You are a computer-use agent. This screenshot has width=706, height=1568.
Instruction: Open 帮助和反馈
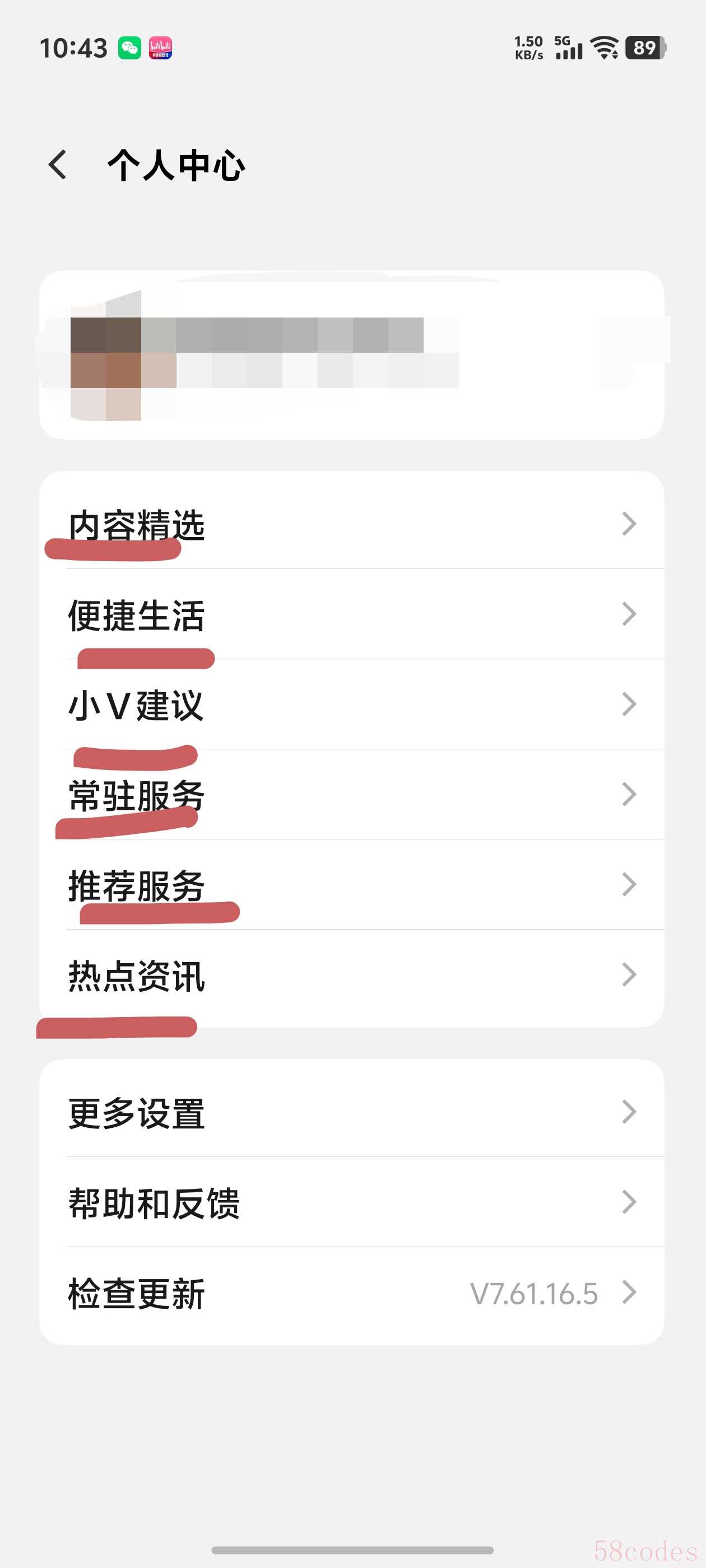point(351,1202)
